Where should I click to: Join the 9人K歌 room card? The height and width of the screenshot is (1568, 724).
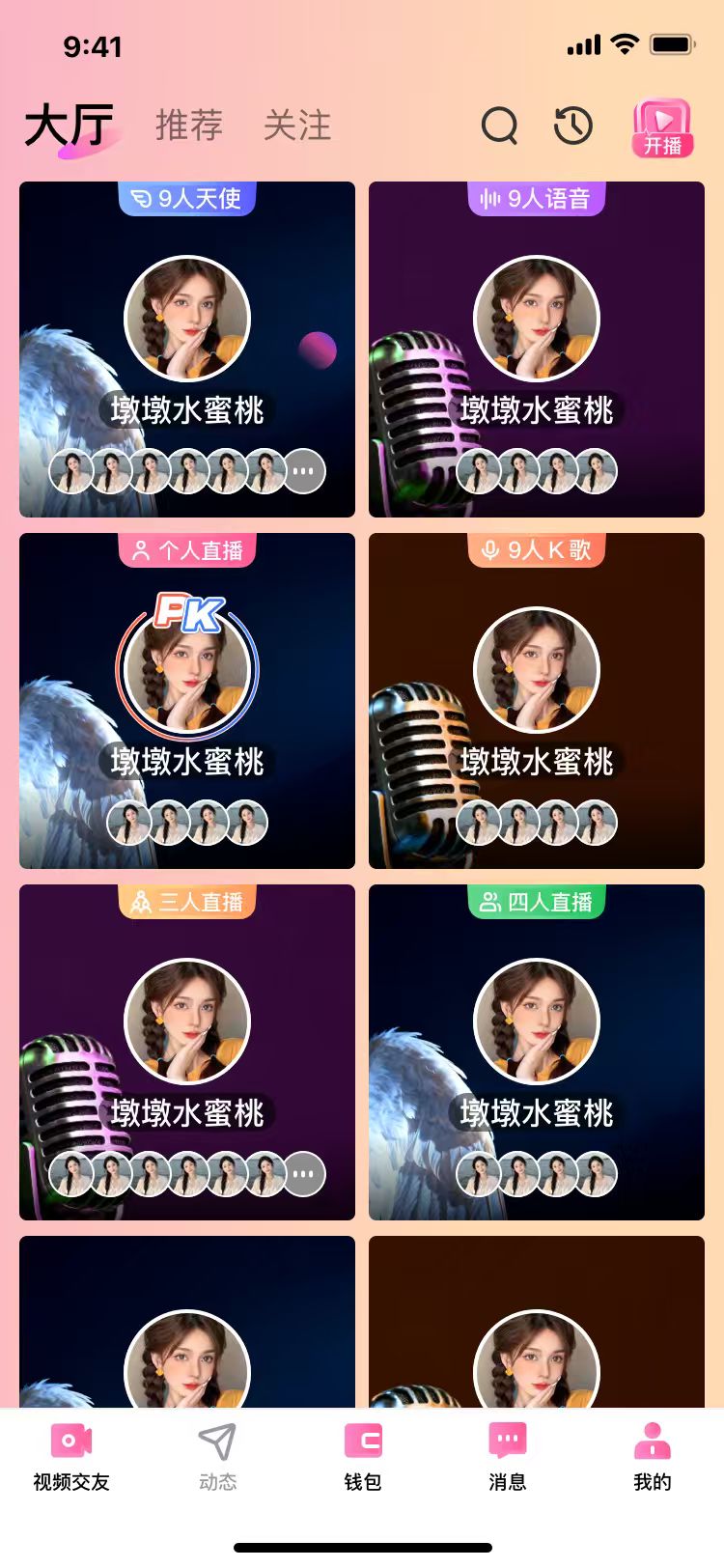[x=537, y=701]
